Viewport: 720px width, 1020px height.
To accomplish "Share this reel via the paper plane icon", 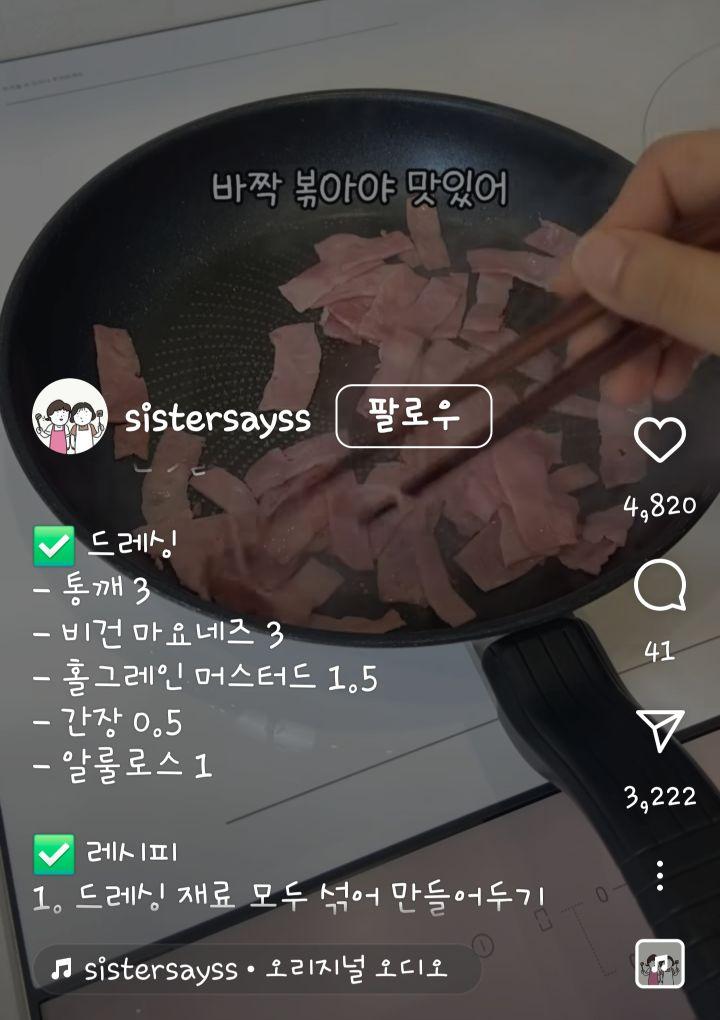I will (x=660, y=731).
